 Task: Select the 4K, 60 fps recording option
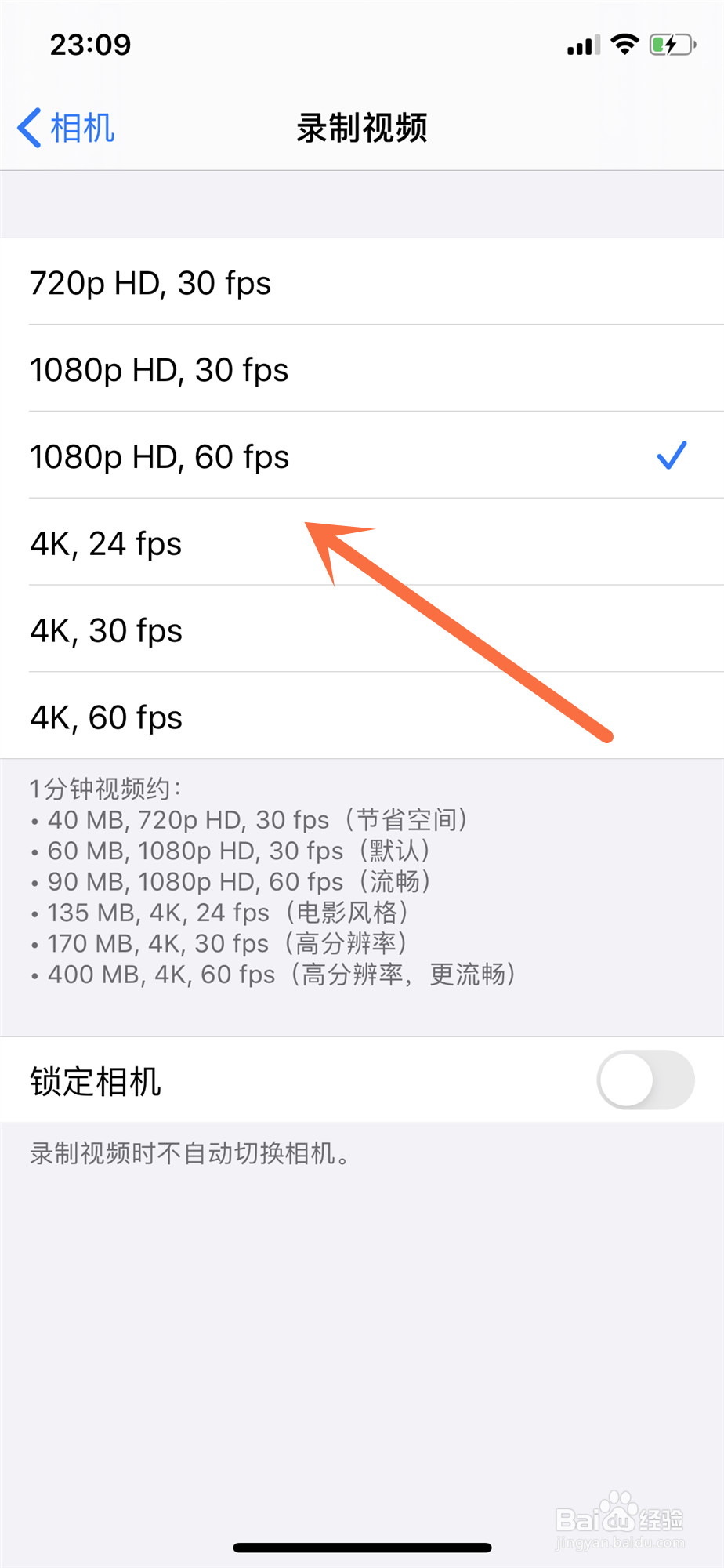[x=106, y=716]
